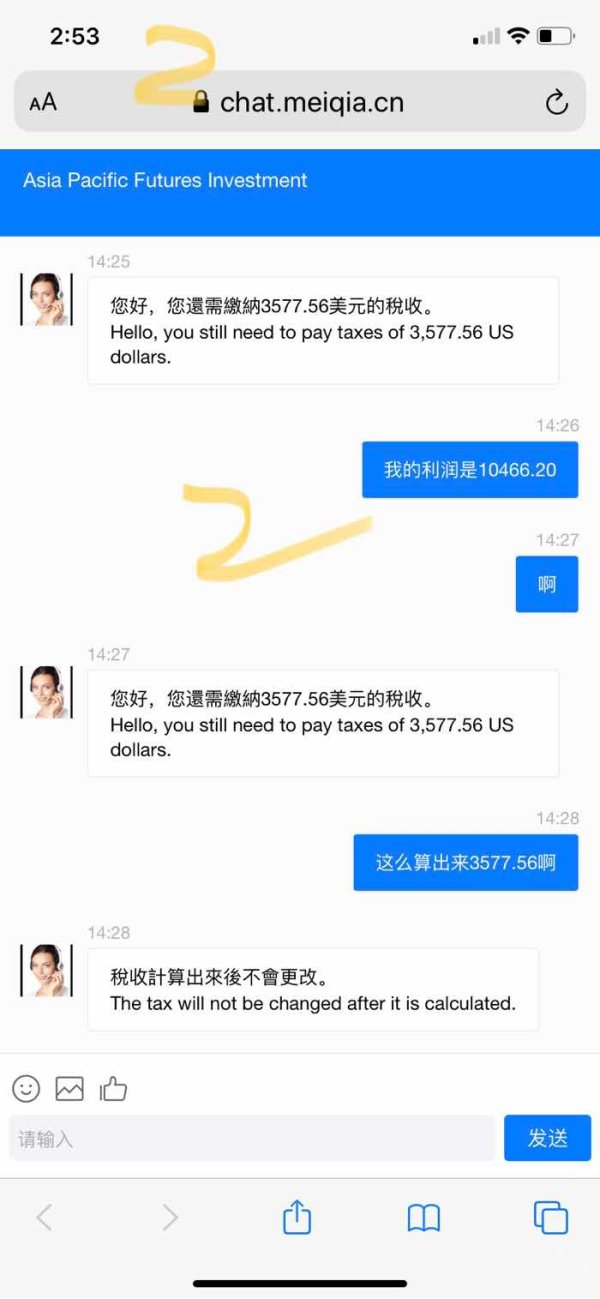Image resolution: width=600 pixels, height=1299 pixels.
Task: Send the message with 发送 button
Action: [x=547, y=1138]
